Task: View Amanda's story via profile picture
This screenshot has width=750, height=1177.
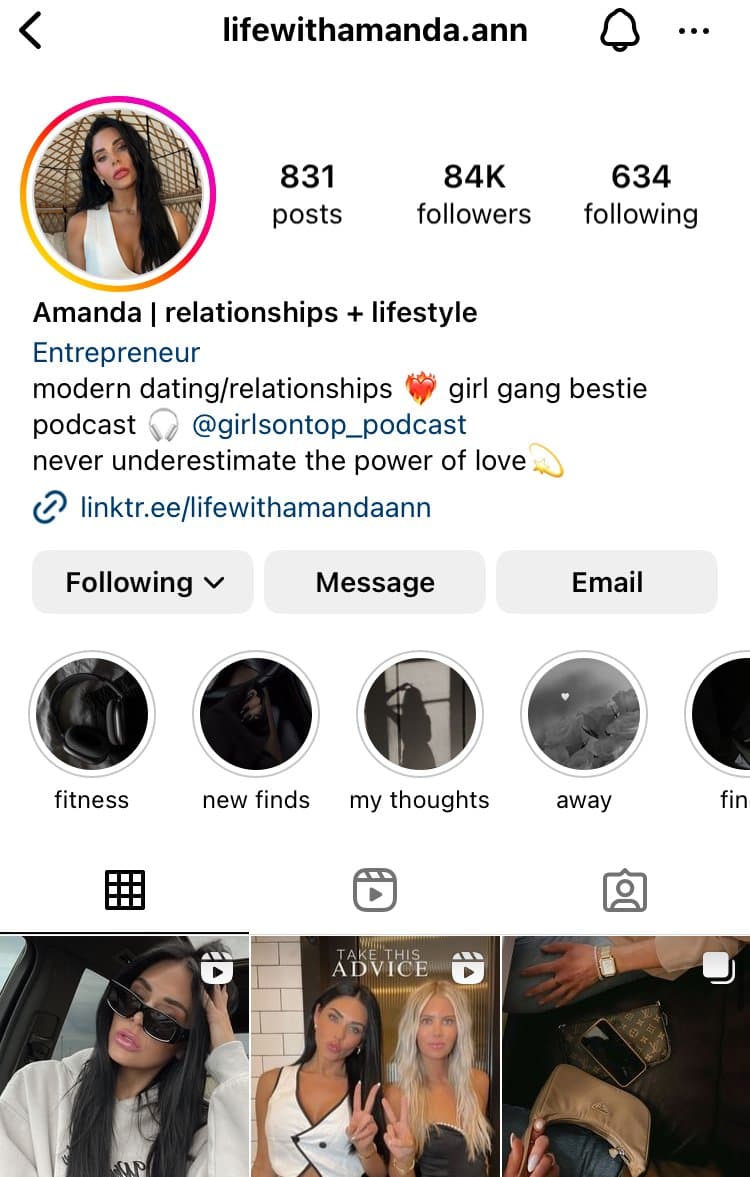Action: pos(118,194)
